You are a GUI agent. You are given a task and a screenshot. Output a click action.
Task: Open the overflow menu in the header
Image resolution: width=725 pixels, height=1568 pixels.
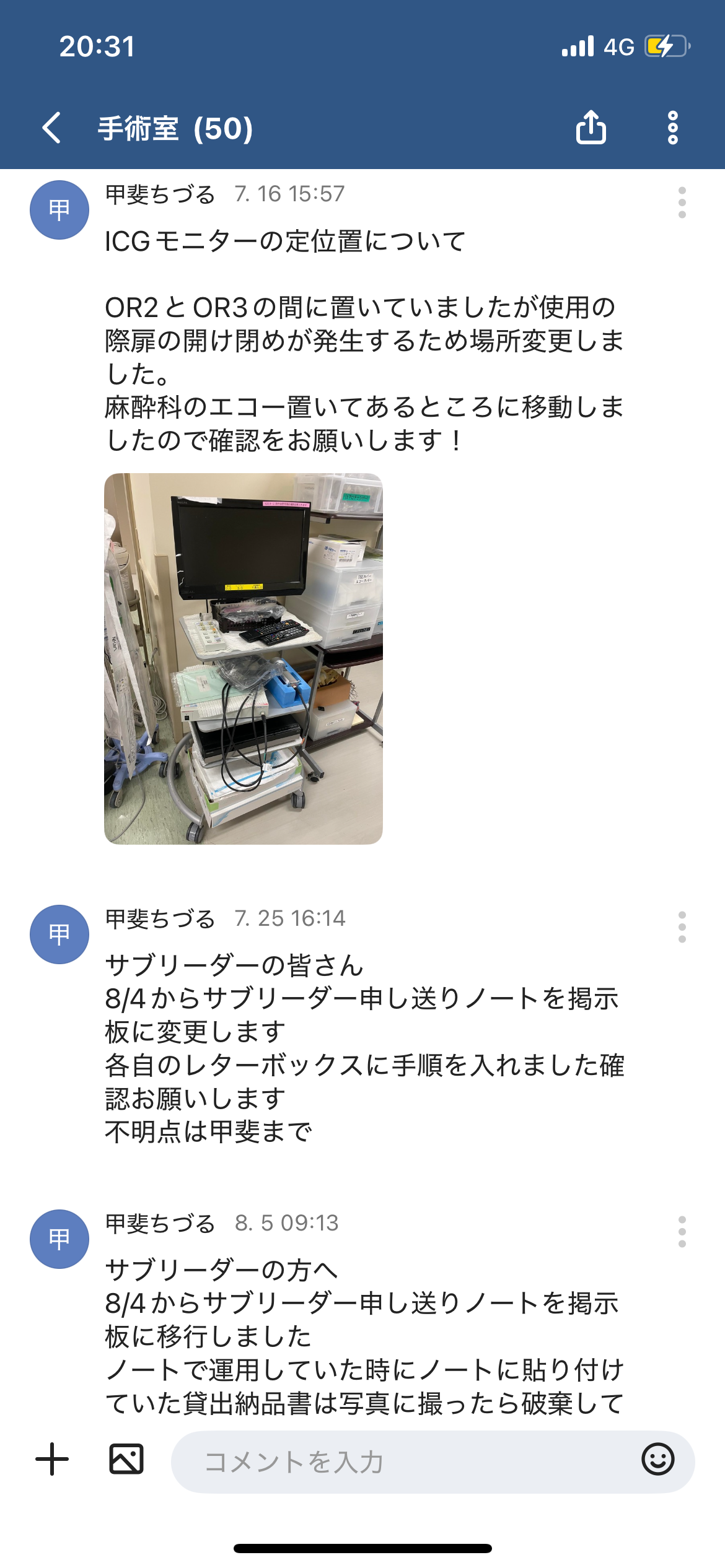(673, 128)
